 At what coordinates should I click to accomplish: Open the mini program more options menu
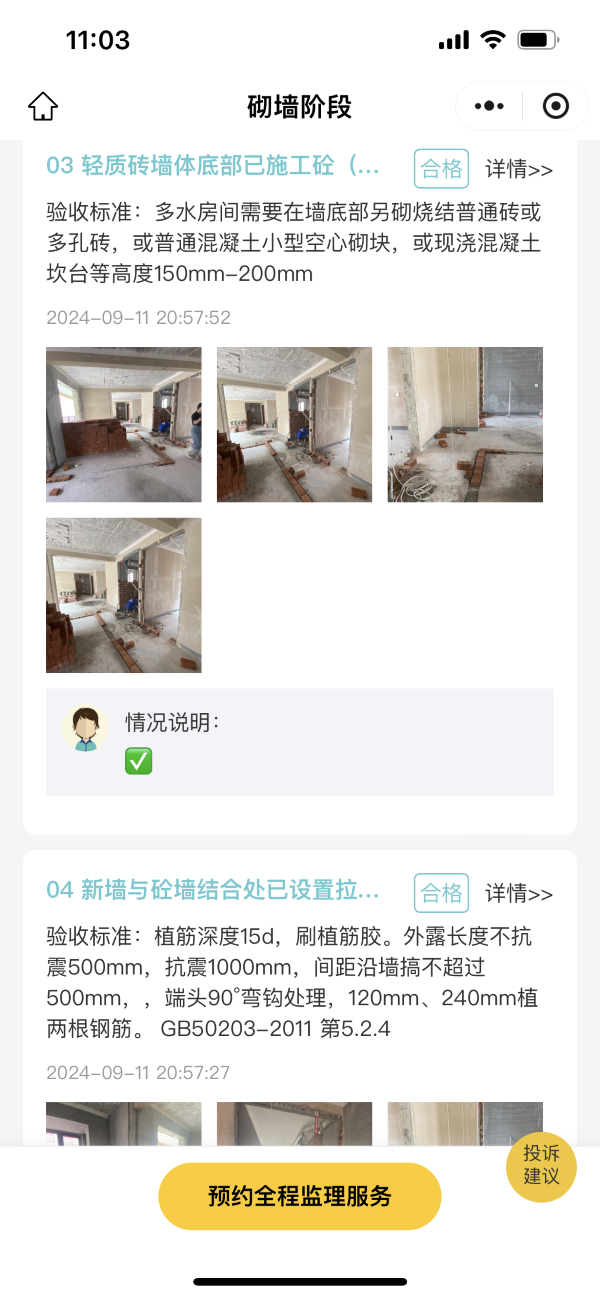tap(489, 106)
